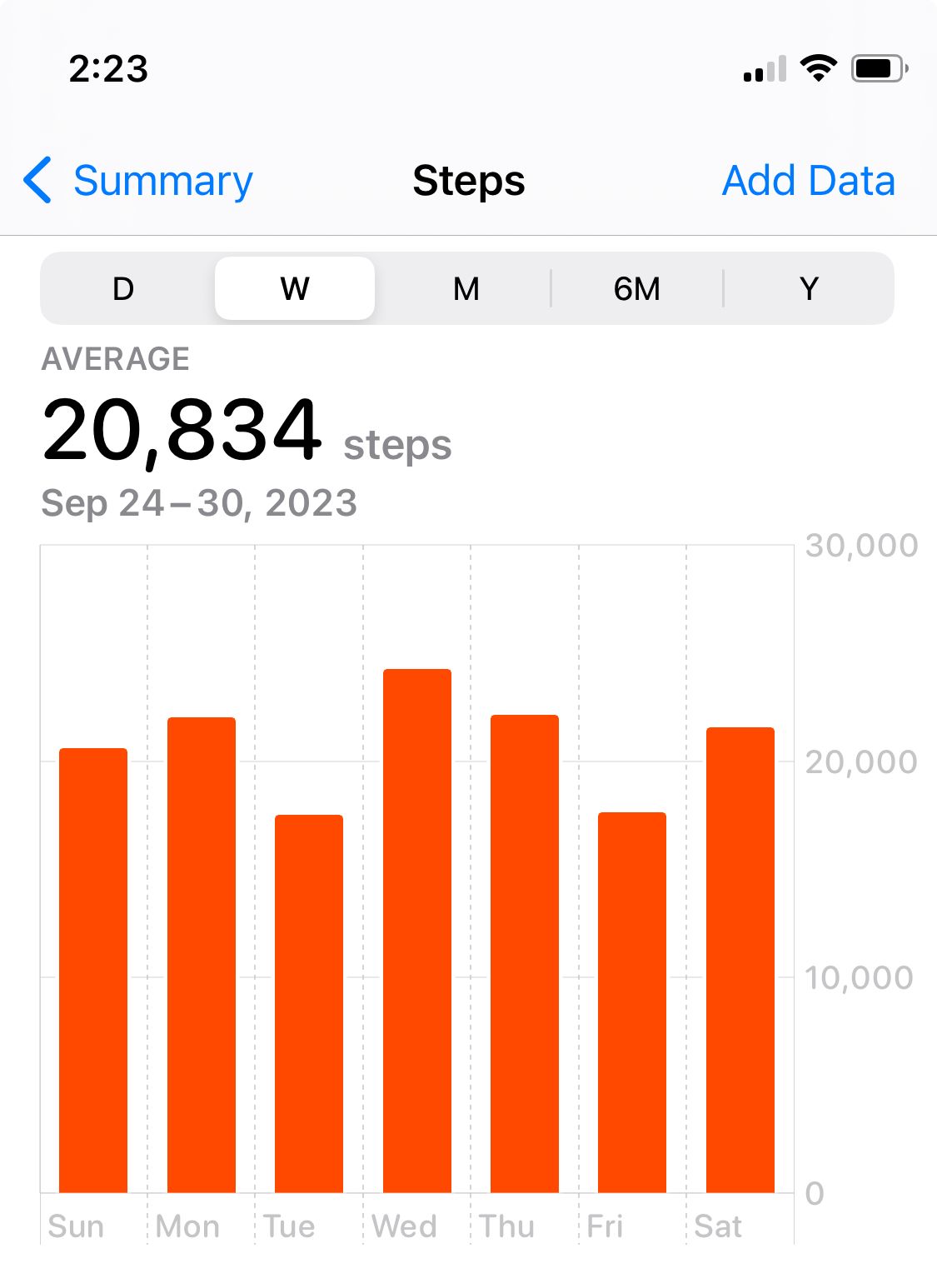The width and height of the screenshot is (937, 1288).
Task: Tap Friday's bar in the steps chart
Action: point(632,1002)
